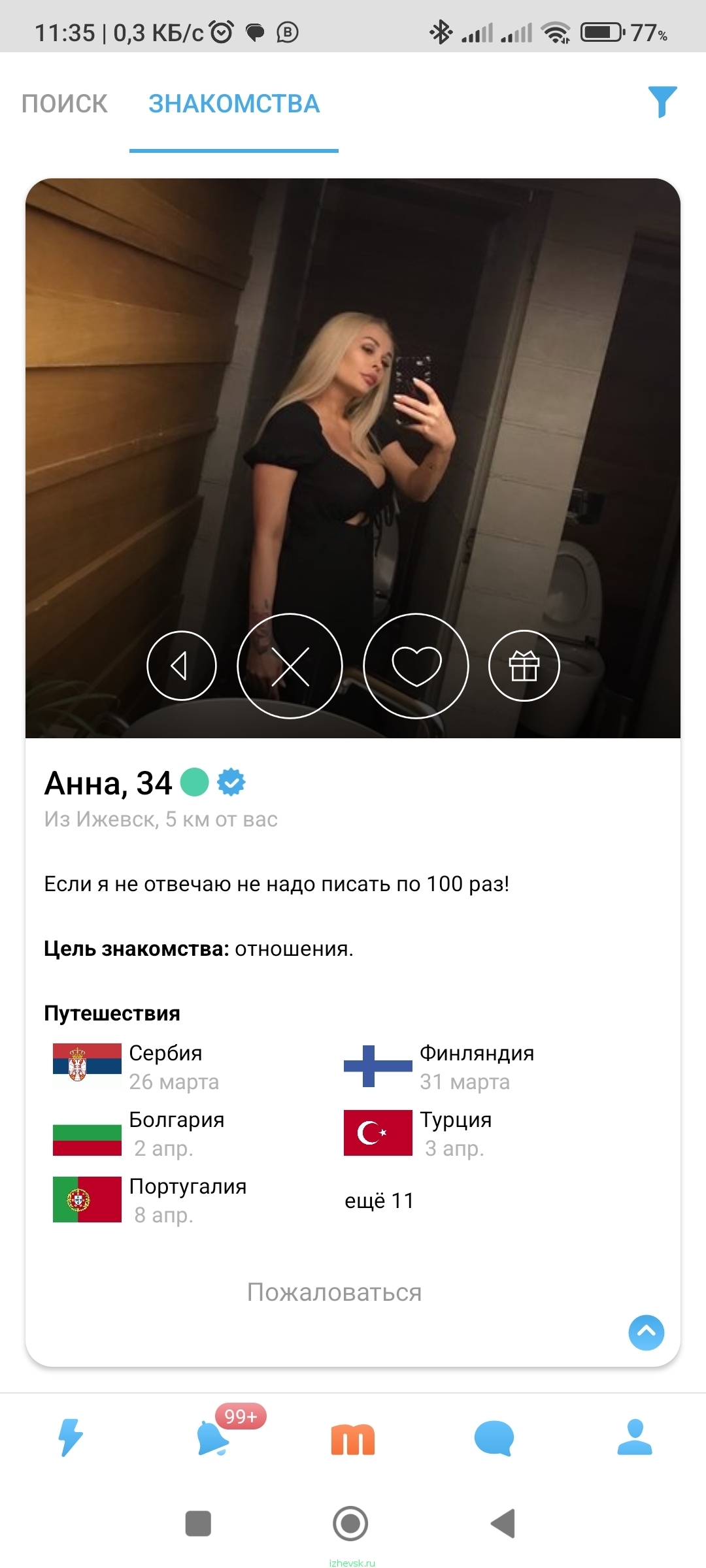Open the notifications bell with 99+
Viewport: 706px width, 1568px height.
(214, 1437)
